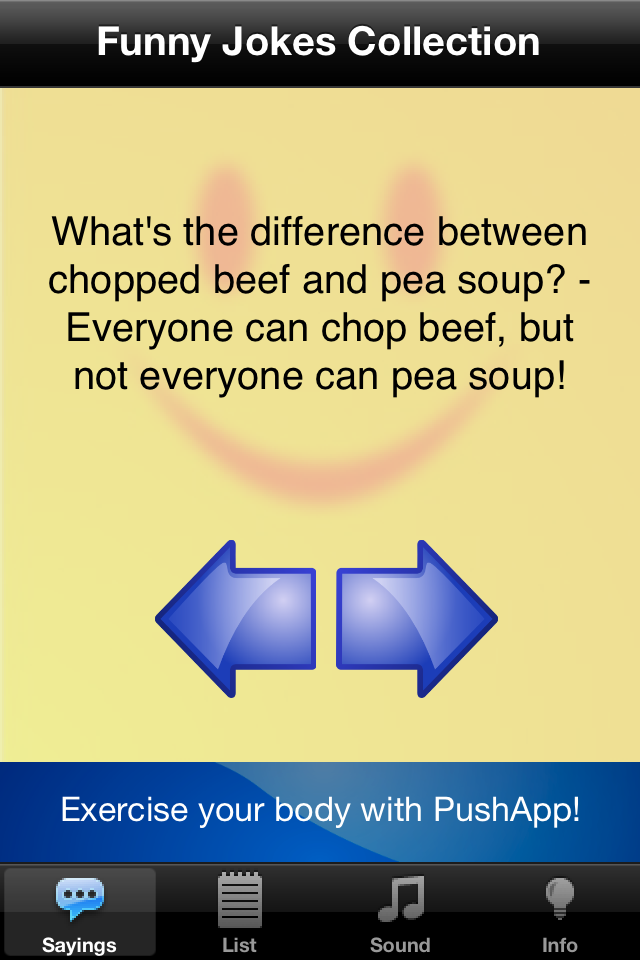Image resolution: width=640 pixels, height=960 pixels.
Task: View the Info tab
Action: (560, 912)
